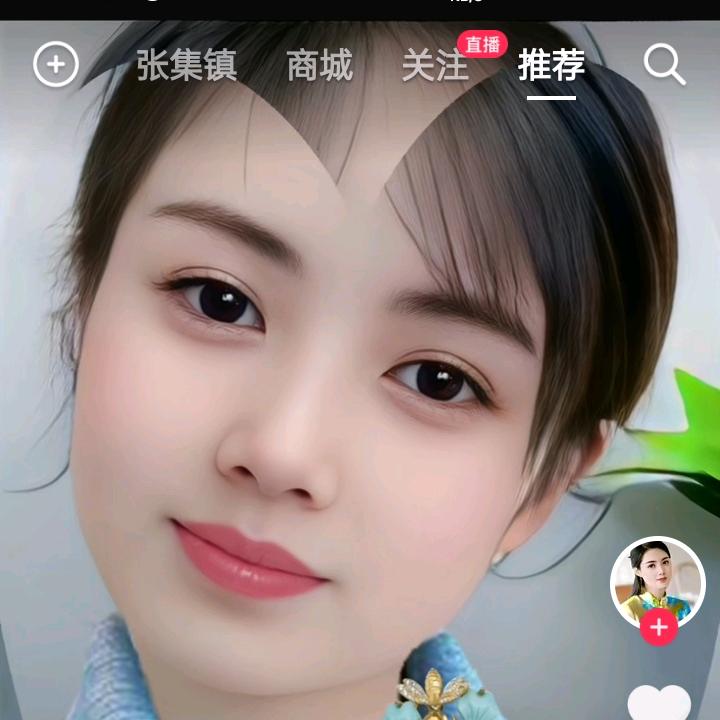Select the 推荐 tab
720x720 pixels.
click(551, 66)
